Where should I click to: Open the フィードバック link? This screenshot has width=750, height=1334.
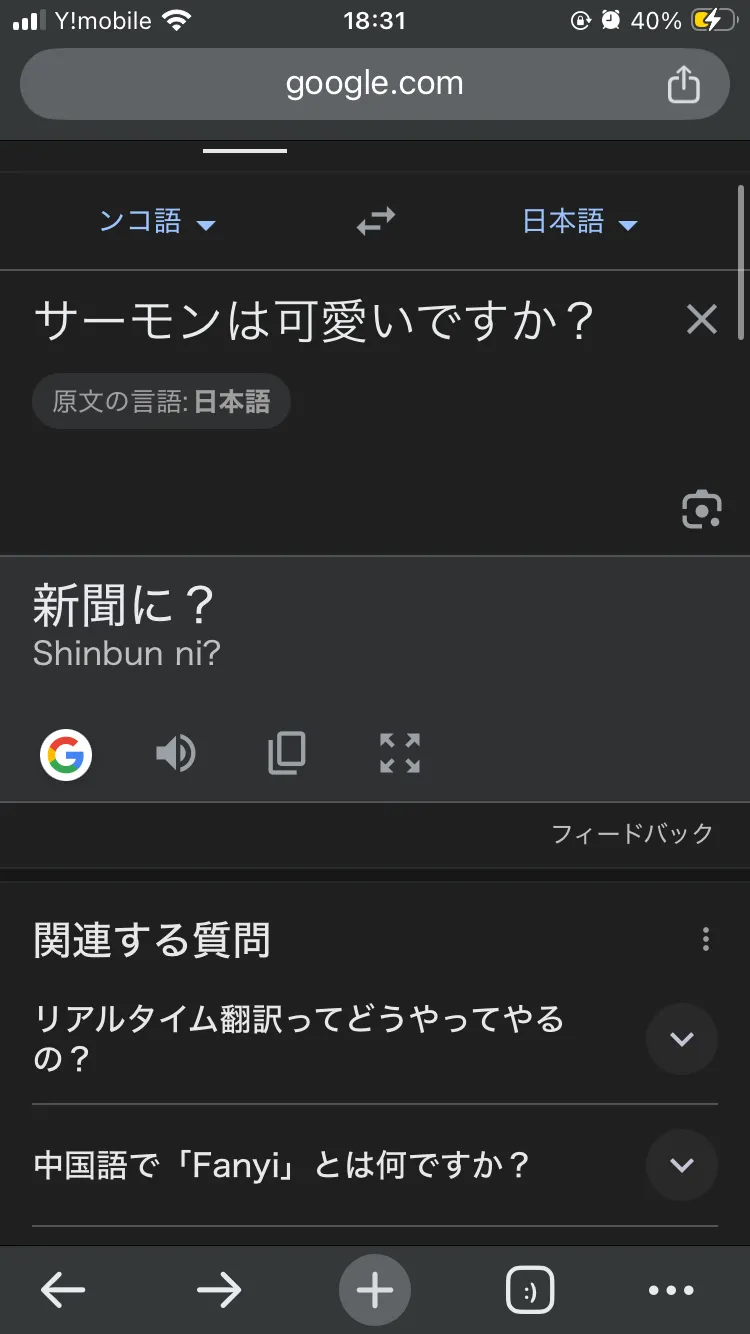click(632, 833)
